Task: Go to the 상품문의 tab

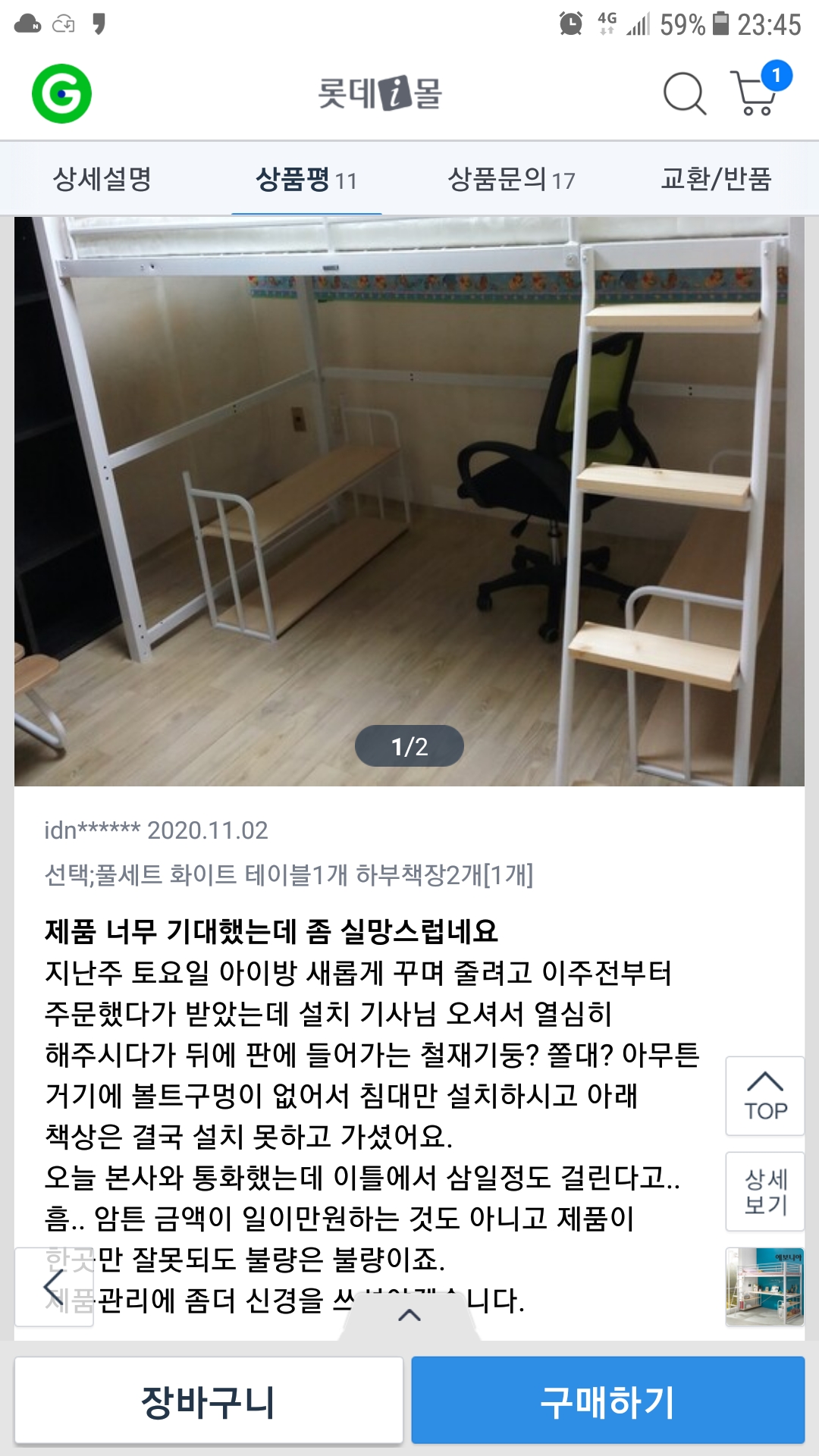Action: pyautogui.click(x=511, y=179)
